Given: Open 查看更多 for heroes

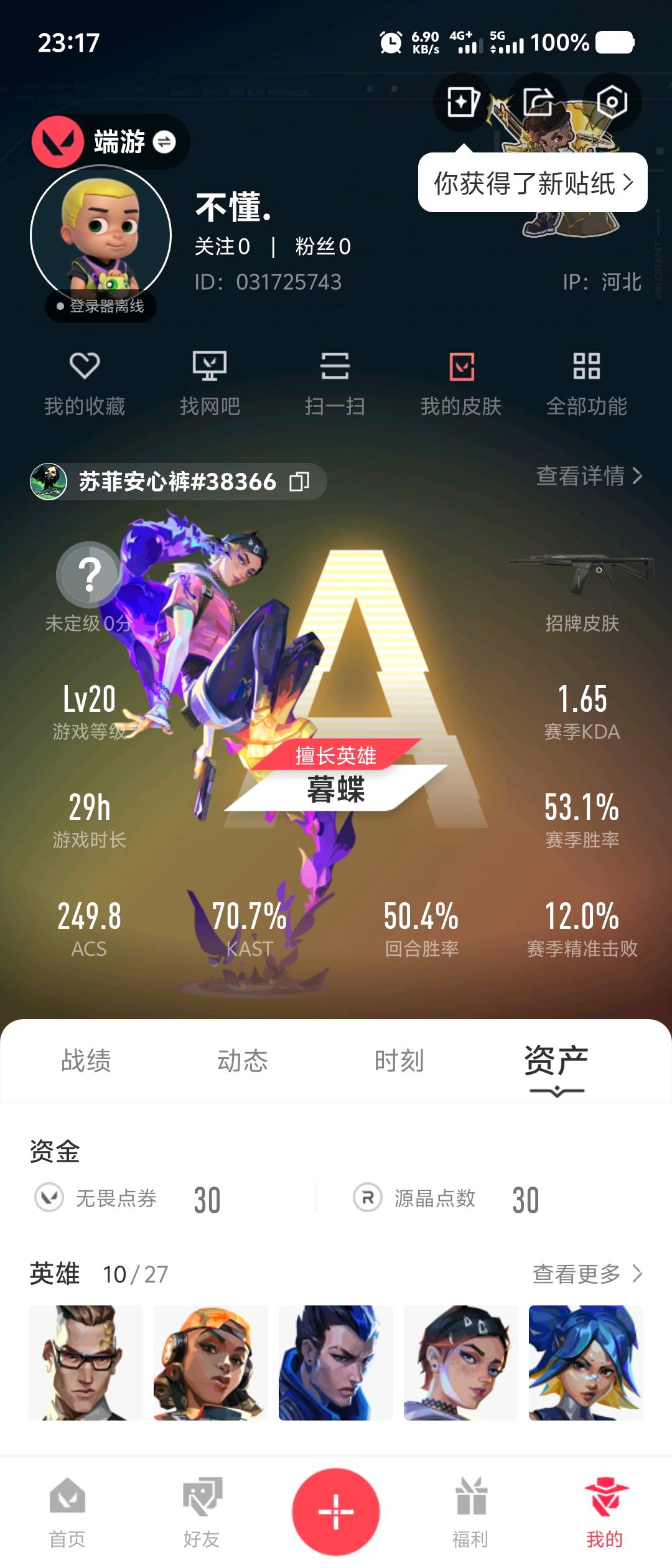Looking at the screenshot, I should pos(587,1274).
